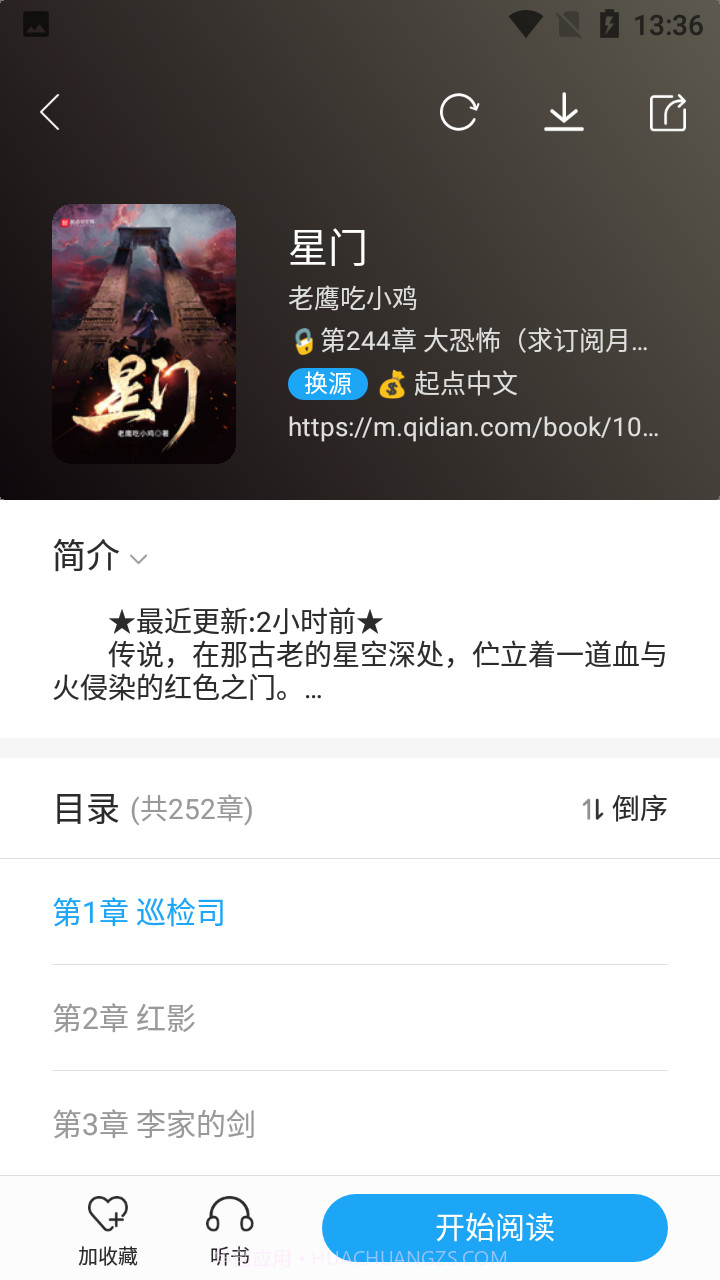Open the qidian.com book link
Screen dimensions: 720x1280
(473, 428)
